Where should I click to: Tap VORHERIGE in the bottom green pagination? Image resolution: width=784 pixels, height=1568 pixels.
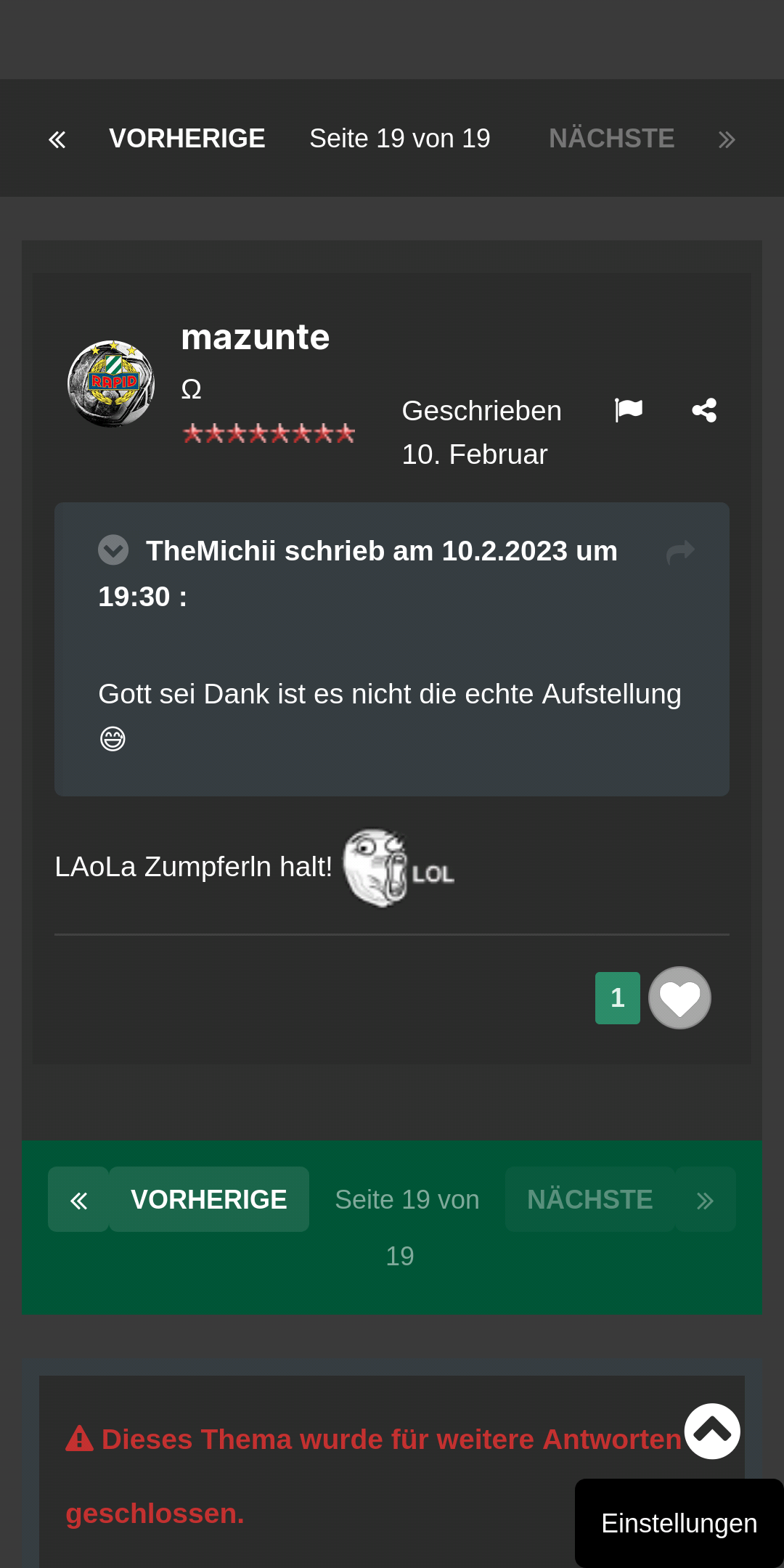[x=209, y=1199]
